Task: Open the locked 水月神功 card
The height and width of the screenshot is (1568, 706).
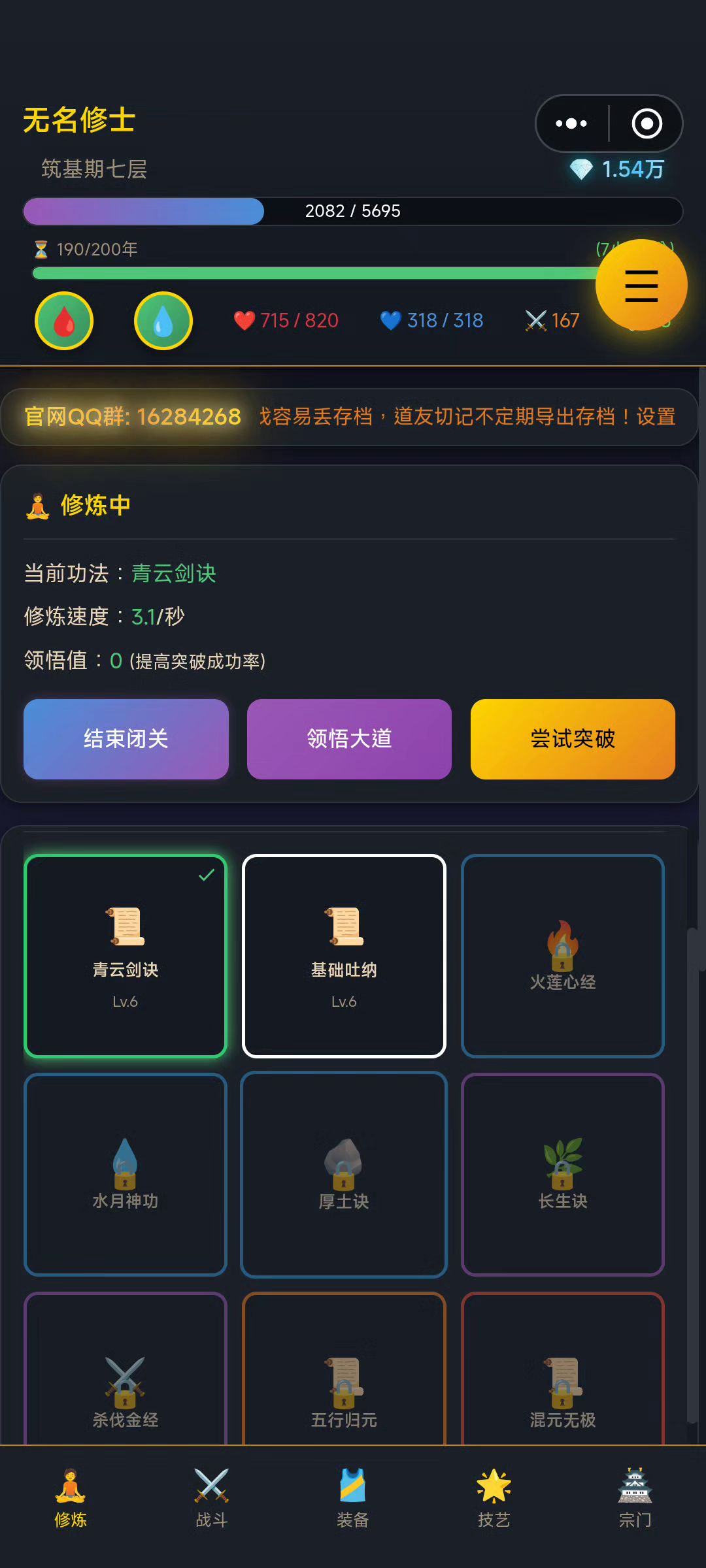Action: point(126,1174)
